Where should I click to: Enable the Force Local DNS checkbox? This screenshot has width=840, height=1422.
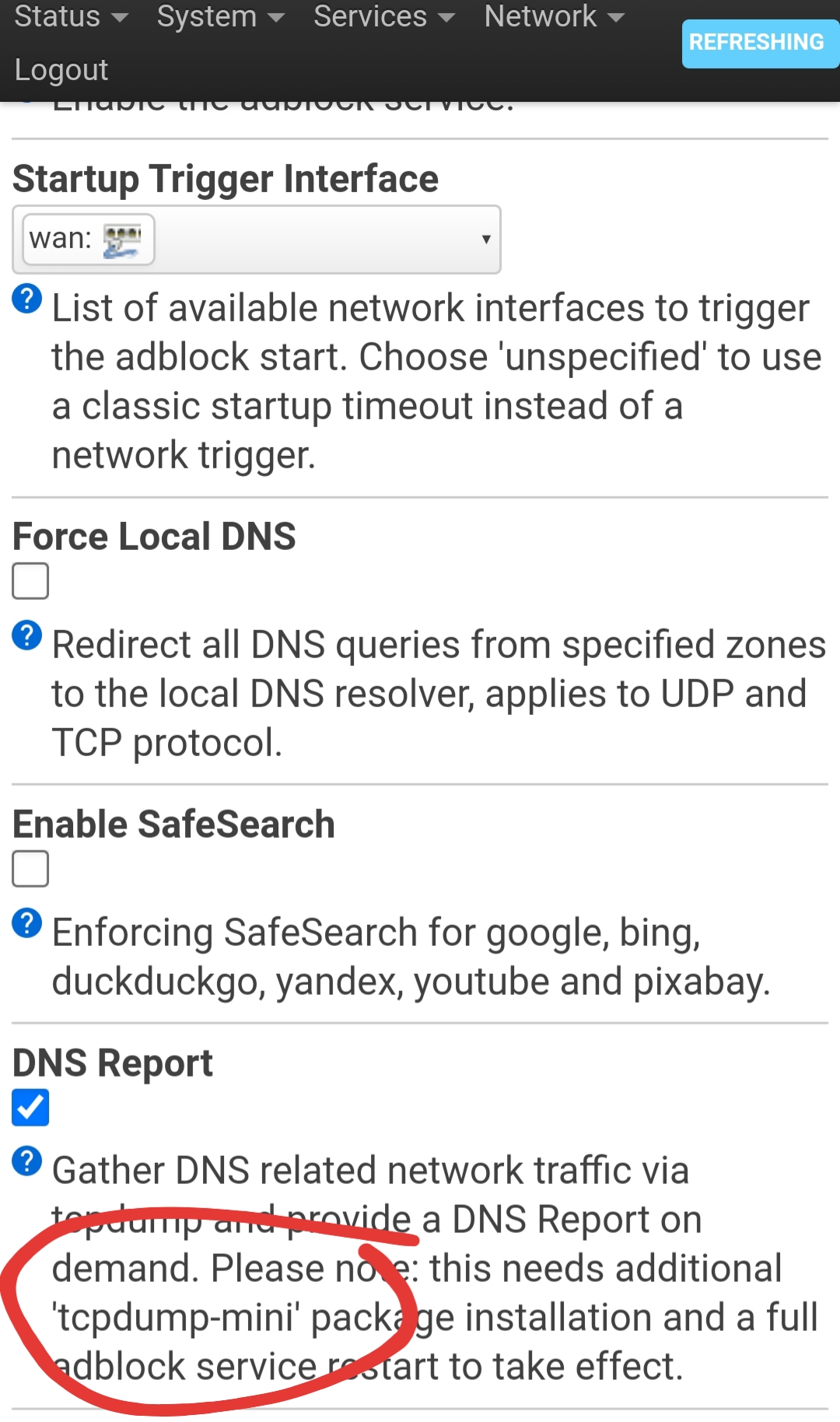pyautogui.click(x=30, y=581)
